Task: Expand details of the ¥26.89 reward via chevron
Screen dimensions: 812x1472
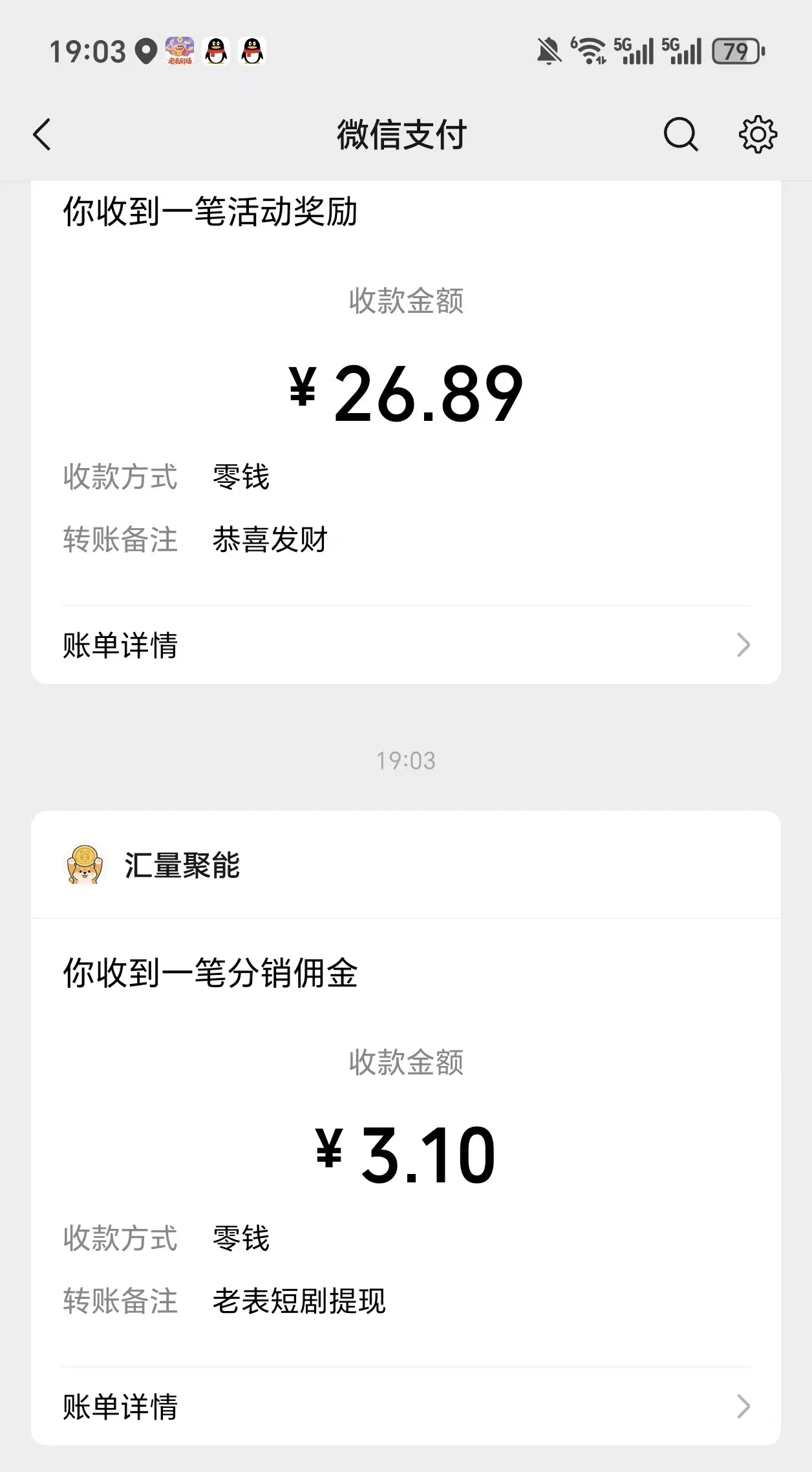Action: pos(742,644)
